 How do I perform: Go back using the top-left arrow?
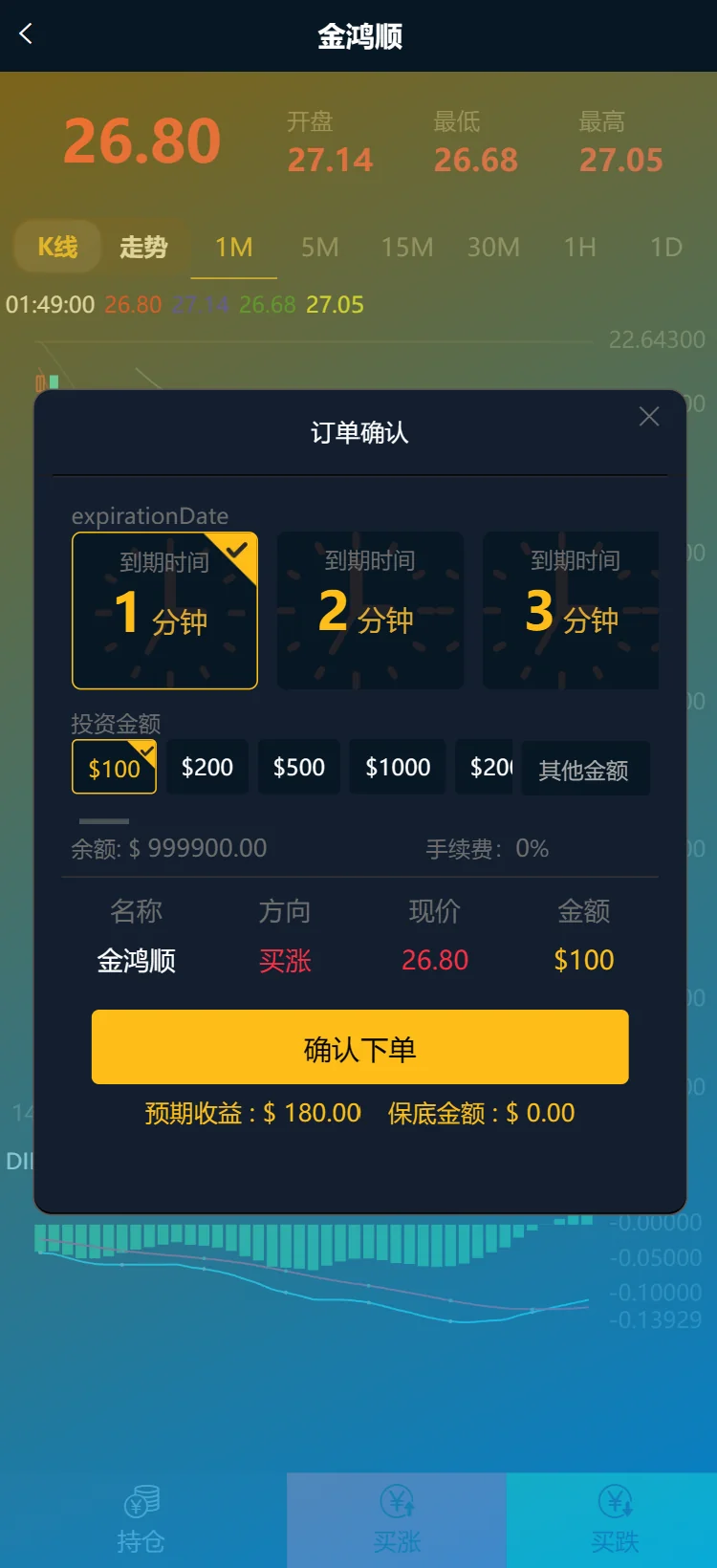[26, 34]
